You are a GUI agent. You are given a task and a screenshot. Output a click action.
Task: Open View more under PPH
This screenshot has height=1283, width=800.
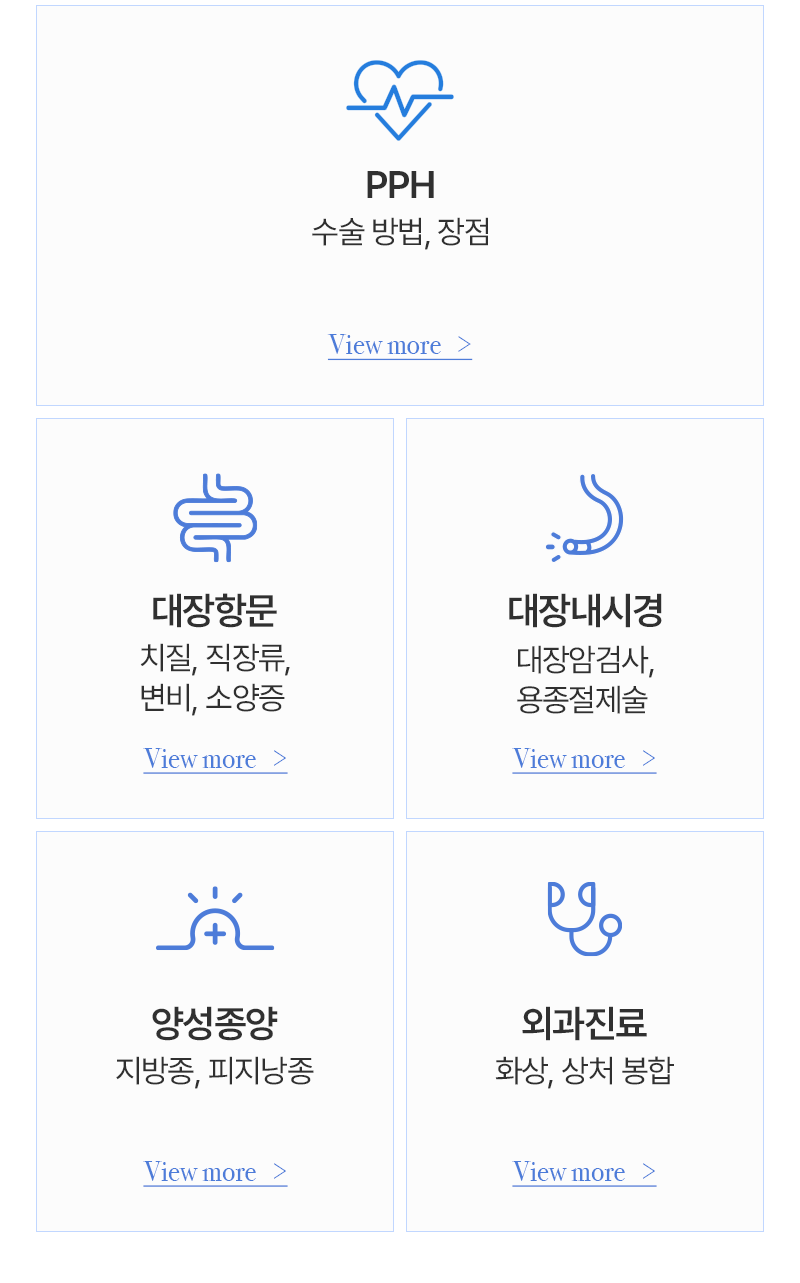(x=400, y=345)
